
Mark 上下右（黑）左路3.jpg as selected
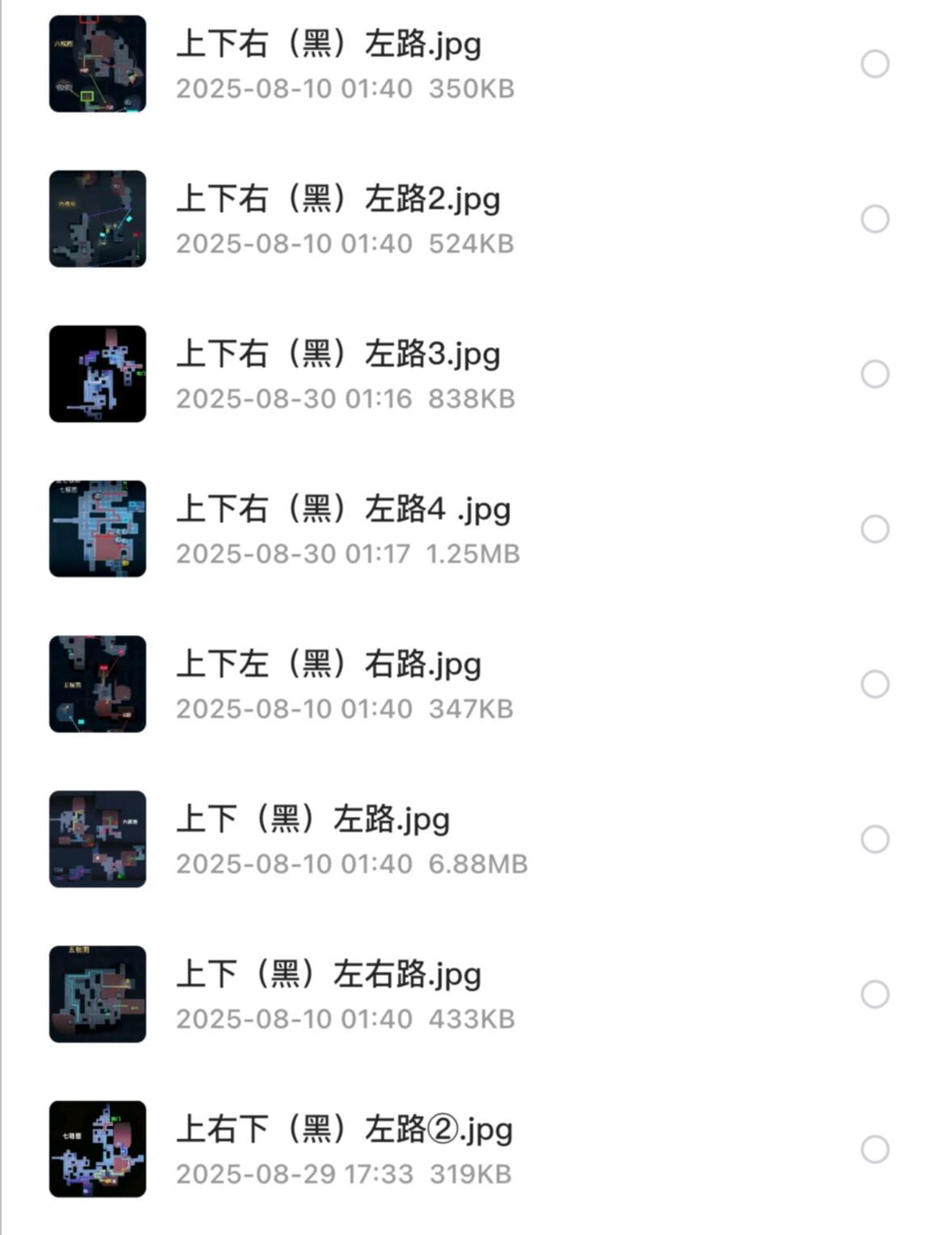click(874, 374)
